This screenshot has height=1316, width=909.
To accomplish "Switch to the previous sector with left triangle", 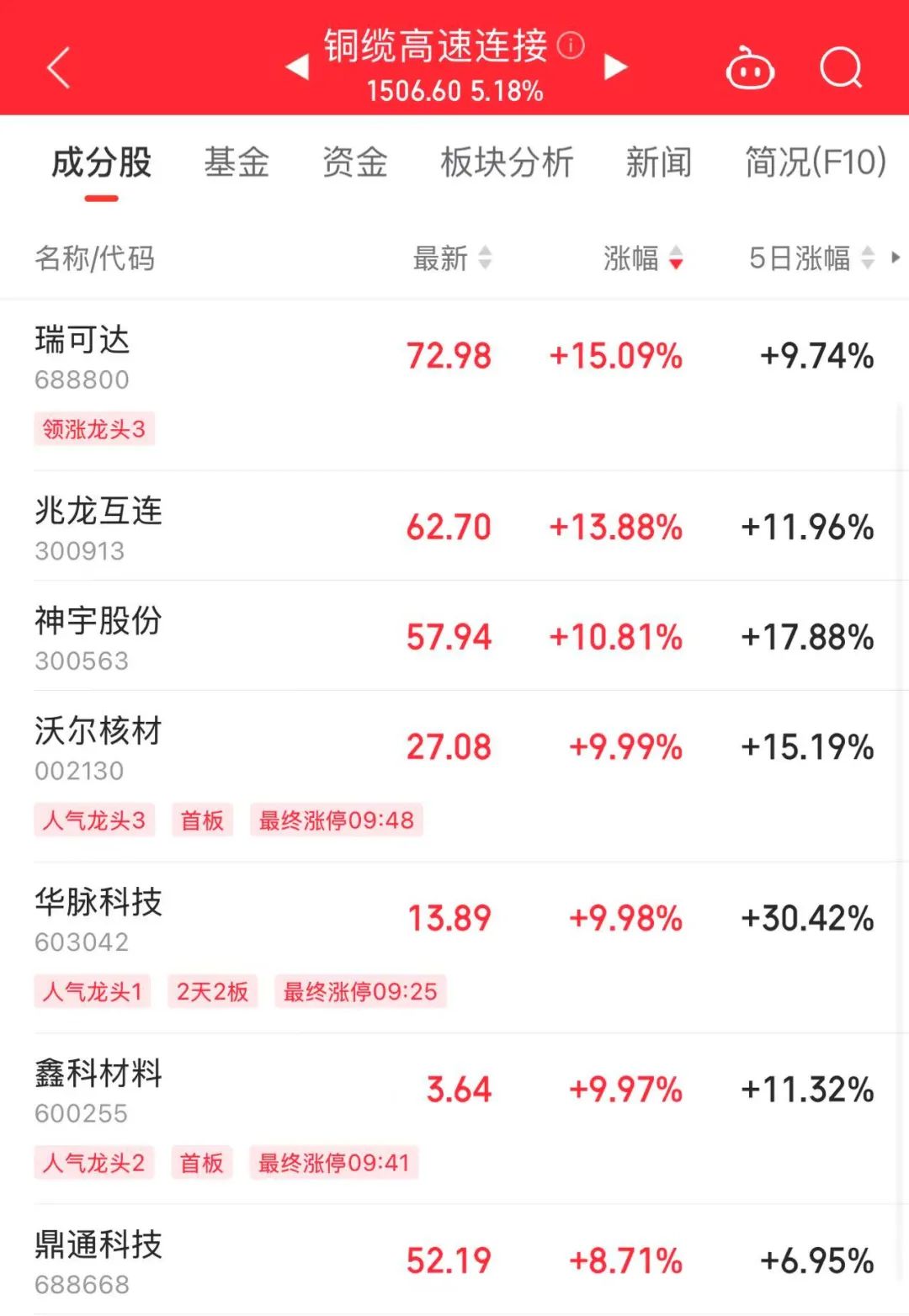I will click(297, 67).
